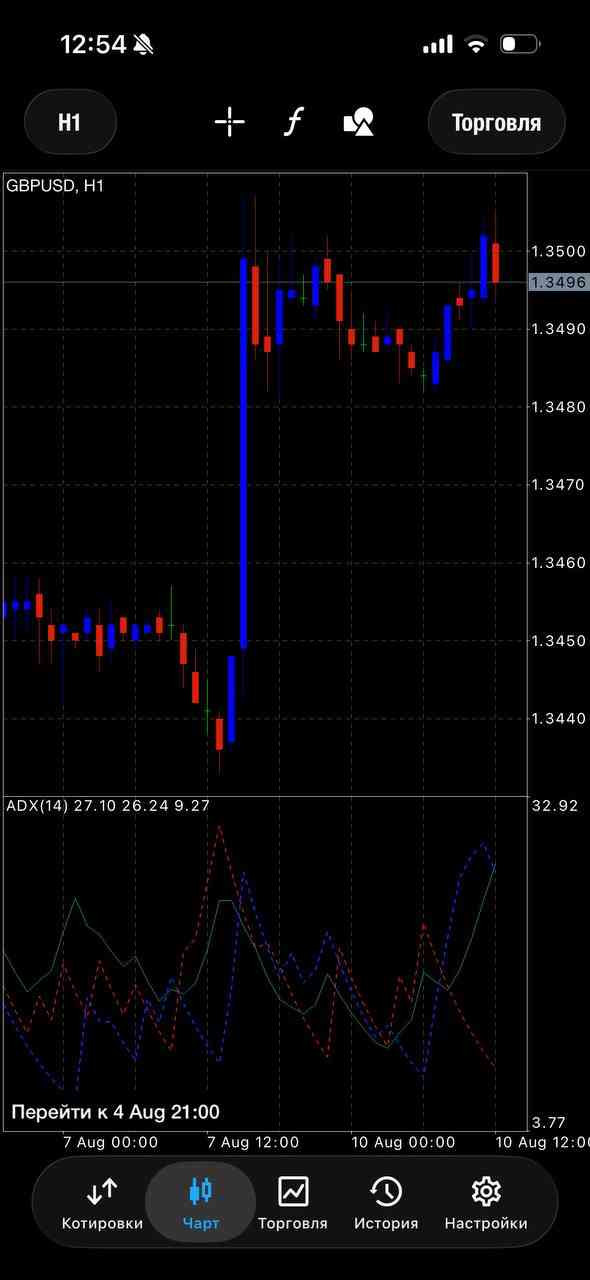This screenshot has height=1280, width=590.
Task: Switch to the Котировки tab
Action: click(x=102, y=1204)
